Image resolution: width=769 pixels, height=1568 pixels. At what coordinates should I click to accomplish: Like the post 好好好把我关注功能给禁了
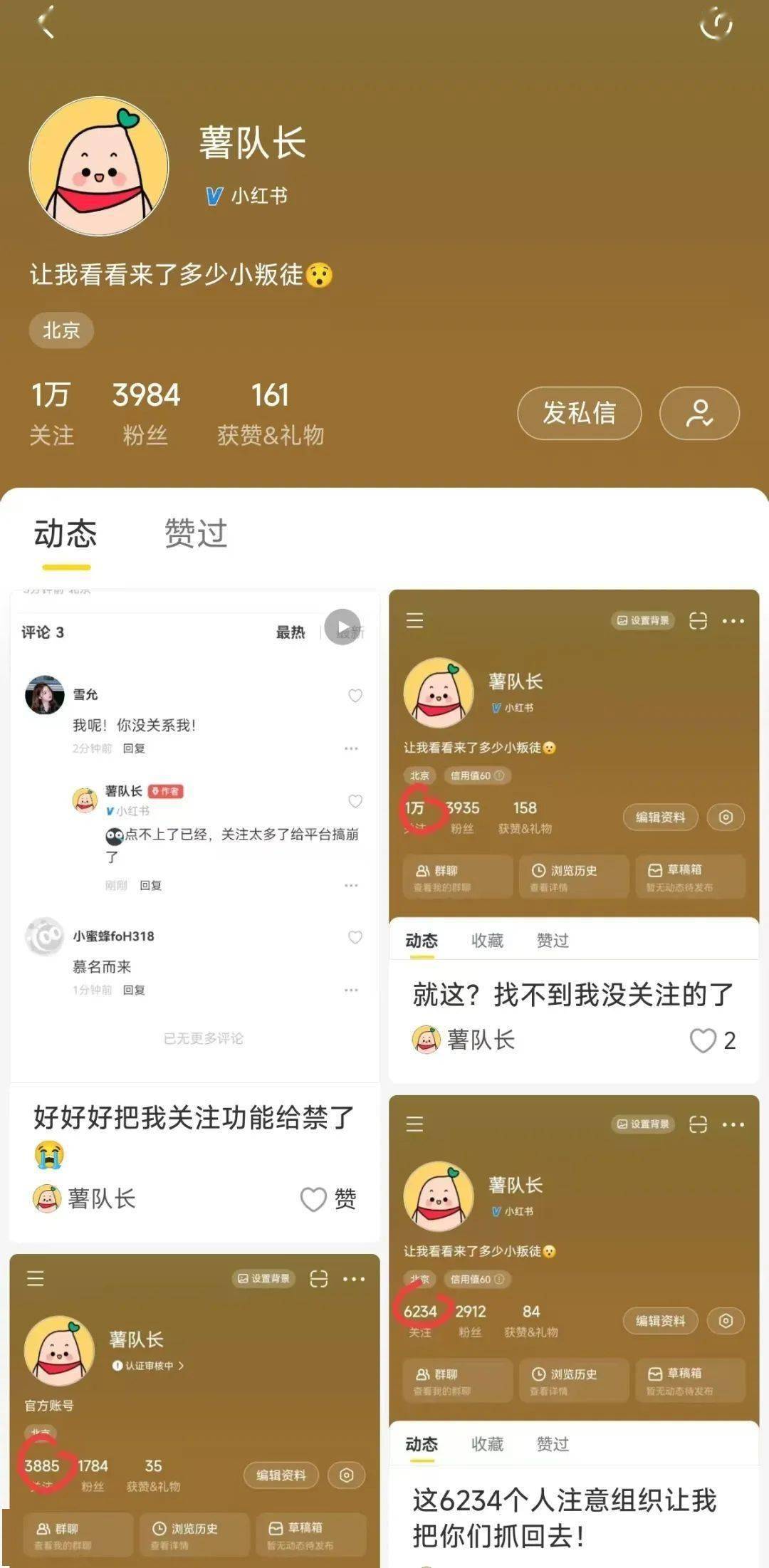click(x=313, y=1199)
